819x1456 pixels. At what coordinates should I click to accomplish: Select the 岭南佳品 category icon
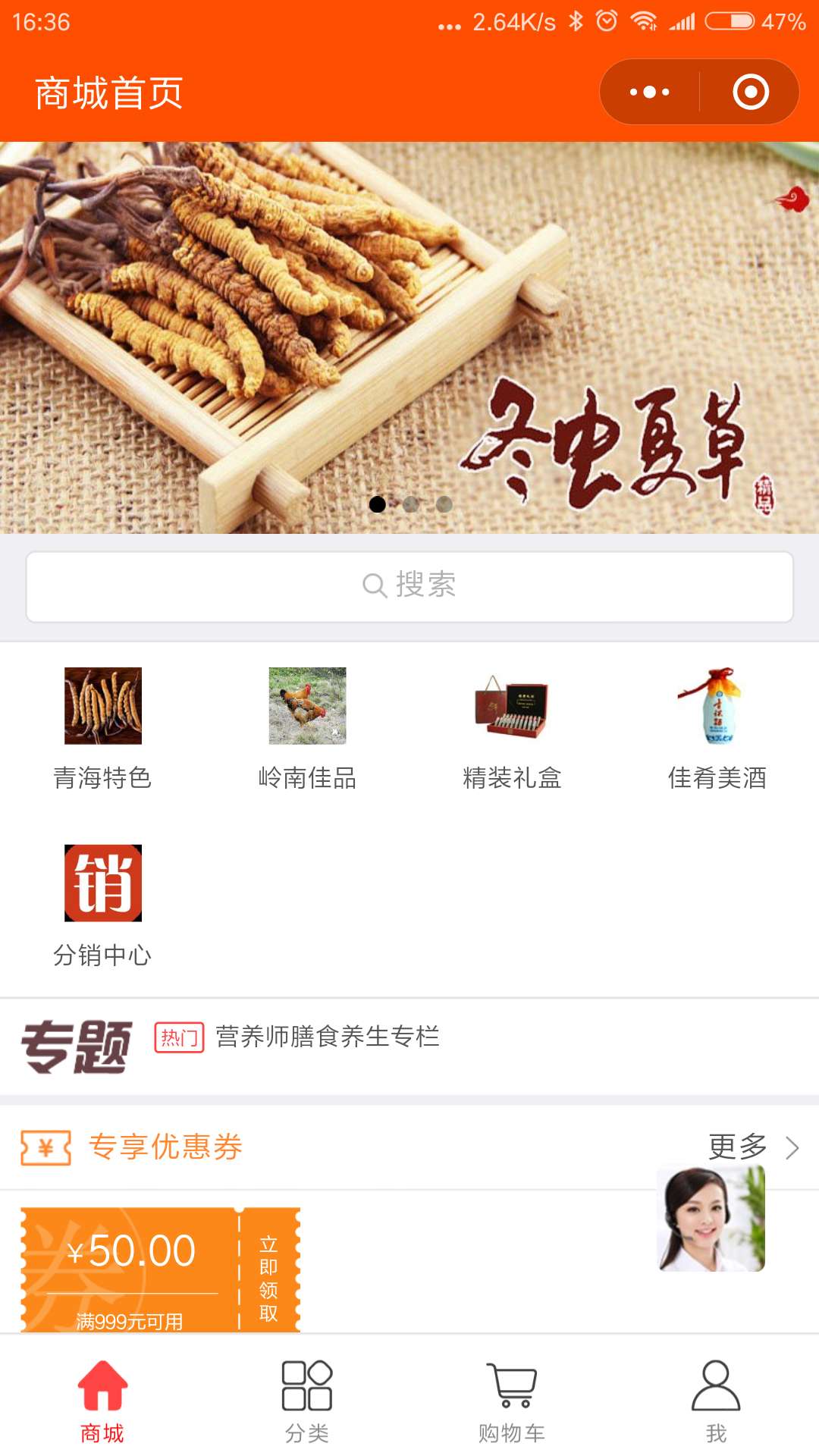307,707
